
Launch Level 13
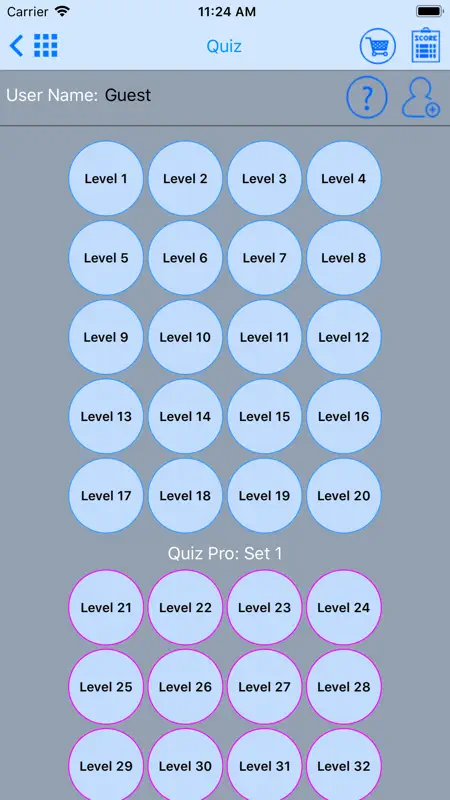tap(106, 416)
